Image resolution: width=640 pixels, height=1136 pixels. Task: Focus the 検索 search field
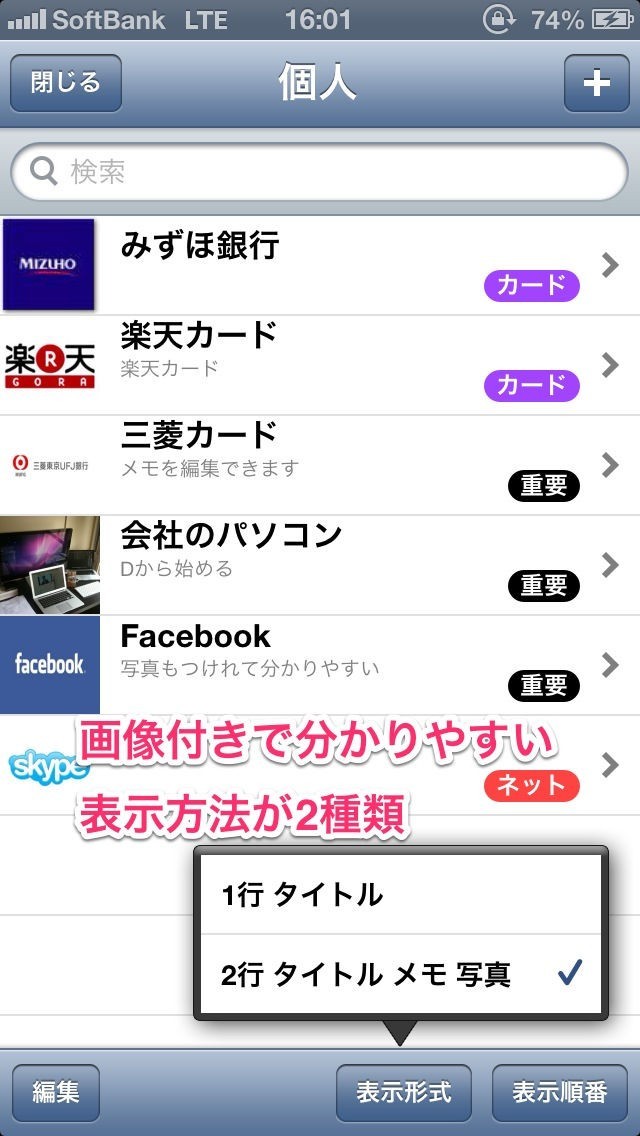coord(320,172)
